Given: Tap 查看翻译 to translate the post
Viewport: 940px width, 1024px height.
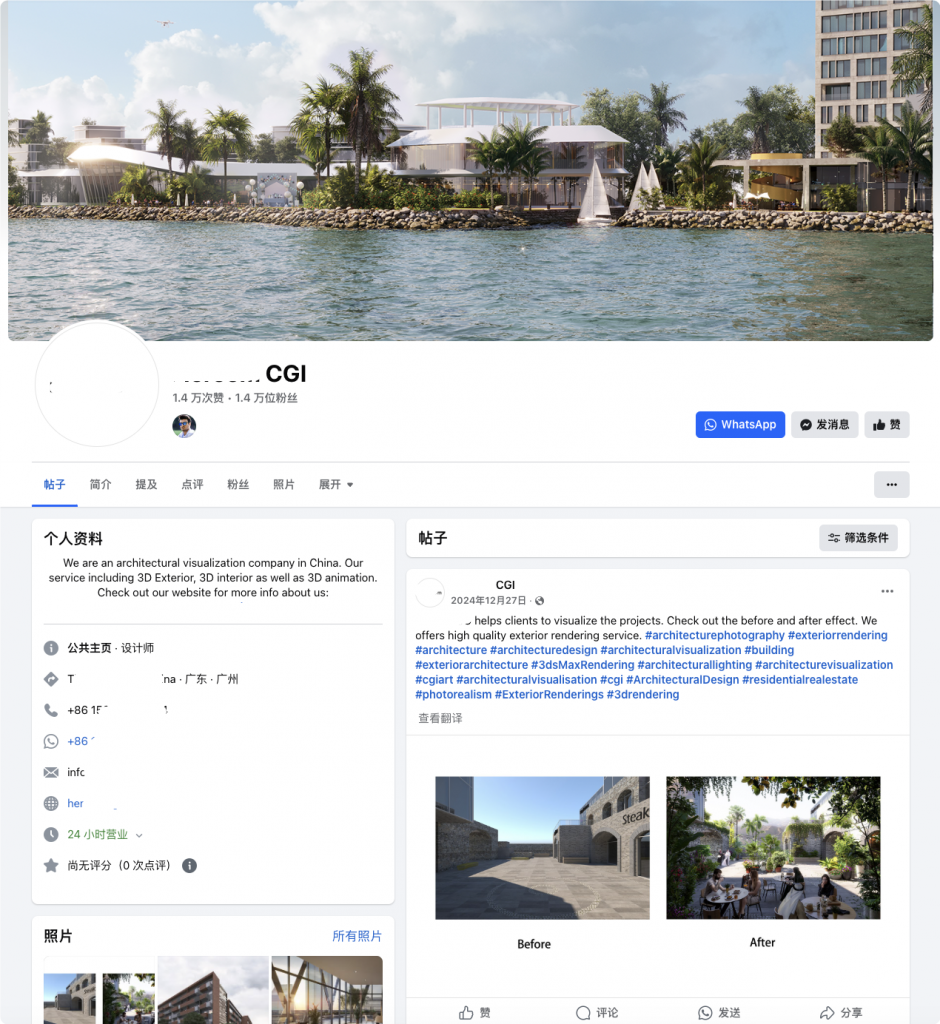Looking at the screenshot, I should (440, 719).
